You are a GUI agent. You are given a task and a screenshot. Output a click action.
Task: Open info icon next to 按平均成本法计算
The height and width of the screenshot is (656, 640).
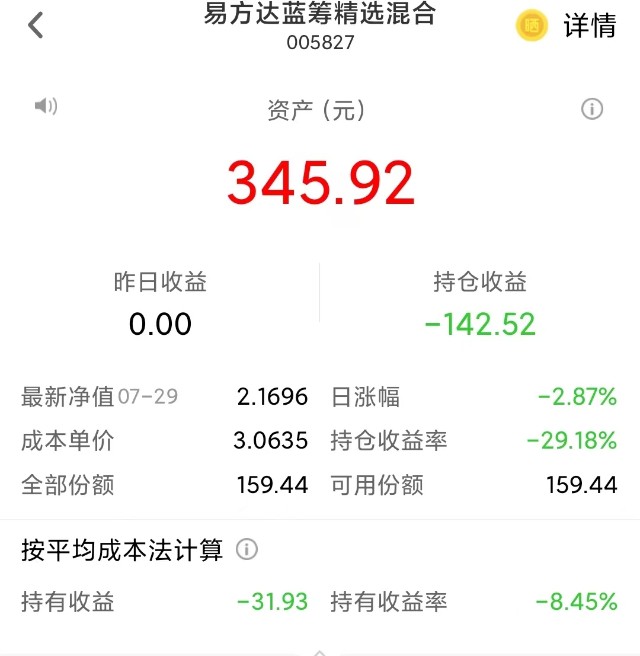click(x=247, y=549)
